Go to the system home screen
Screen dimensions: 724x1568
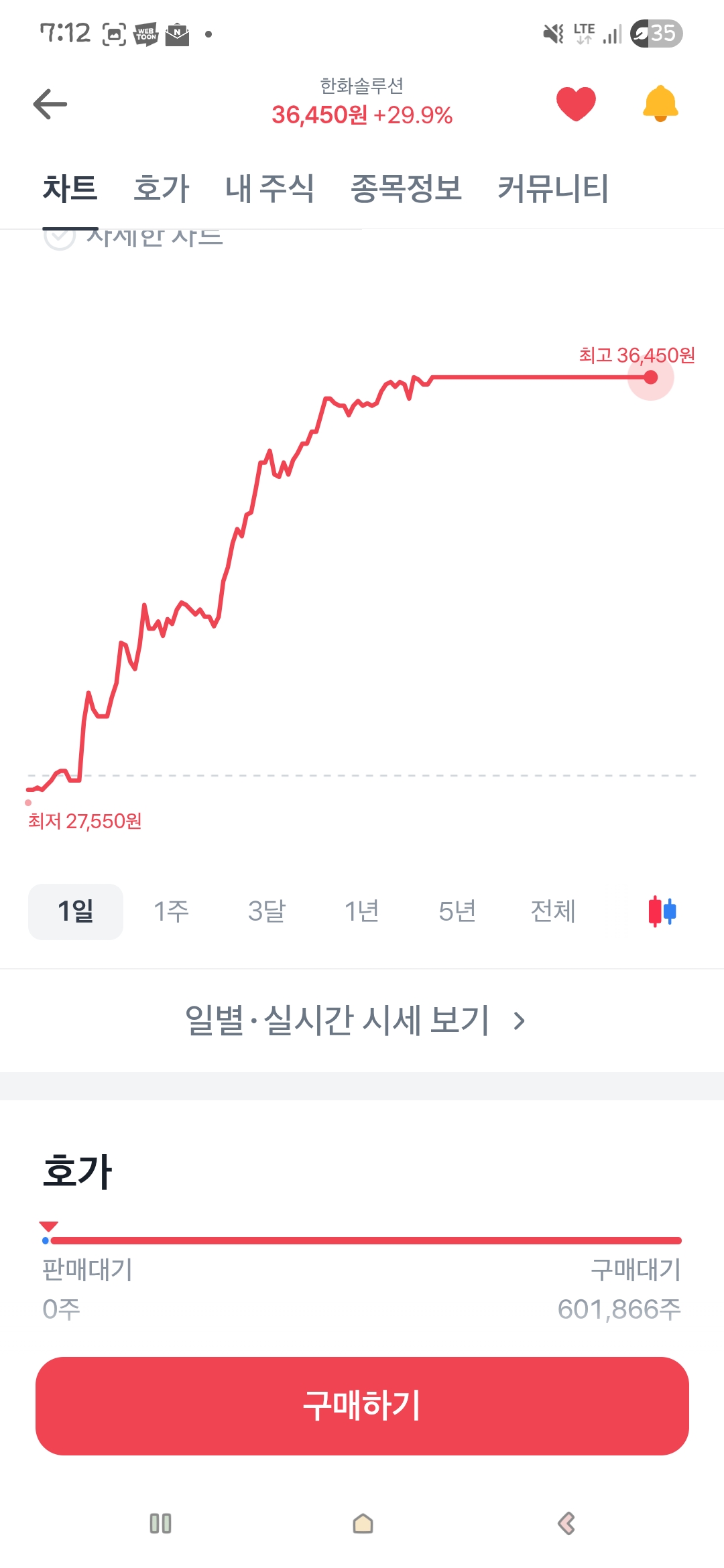point(363,1524)
